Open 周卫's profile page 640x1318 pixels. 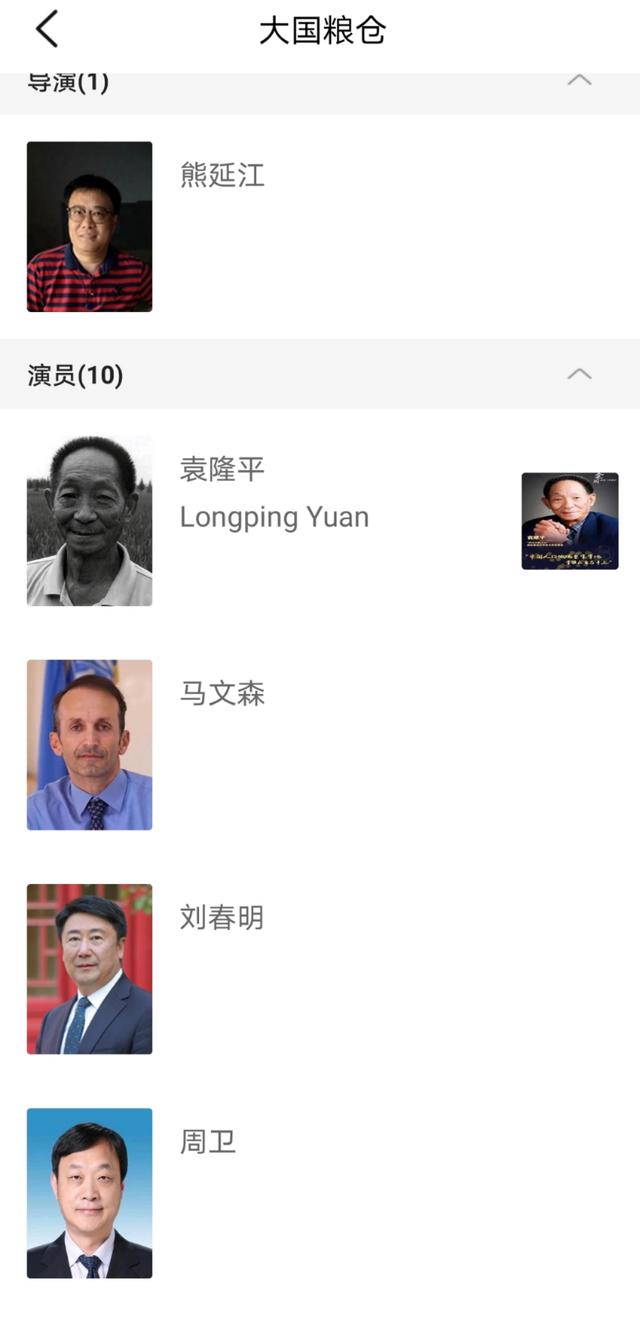pos(320,1193)
